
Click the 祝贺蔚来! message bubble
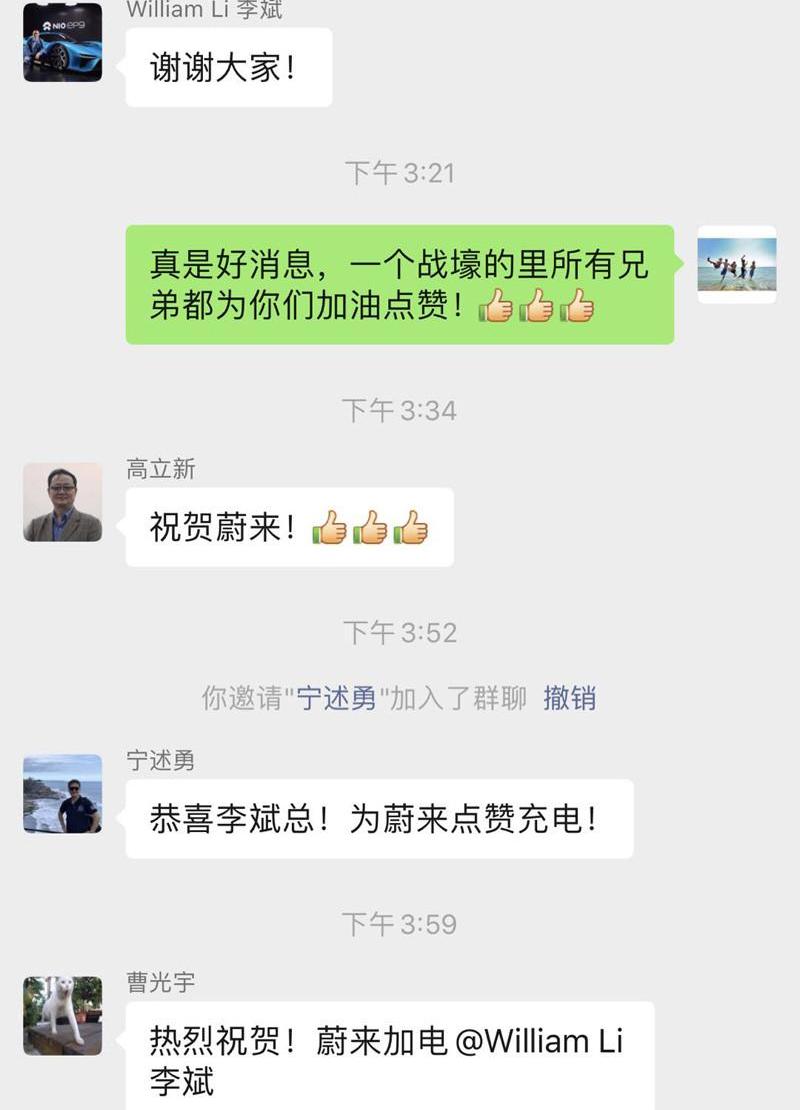290,528
